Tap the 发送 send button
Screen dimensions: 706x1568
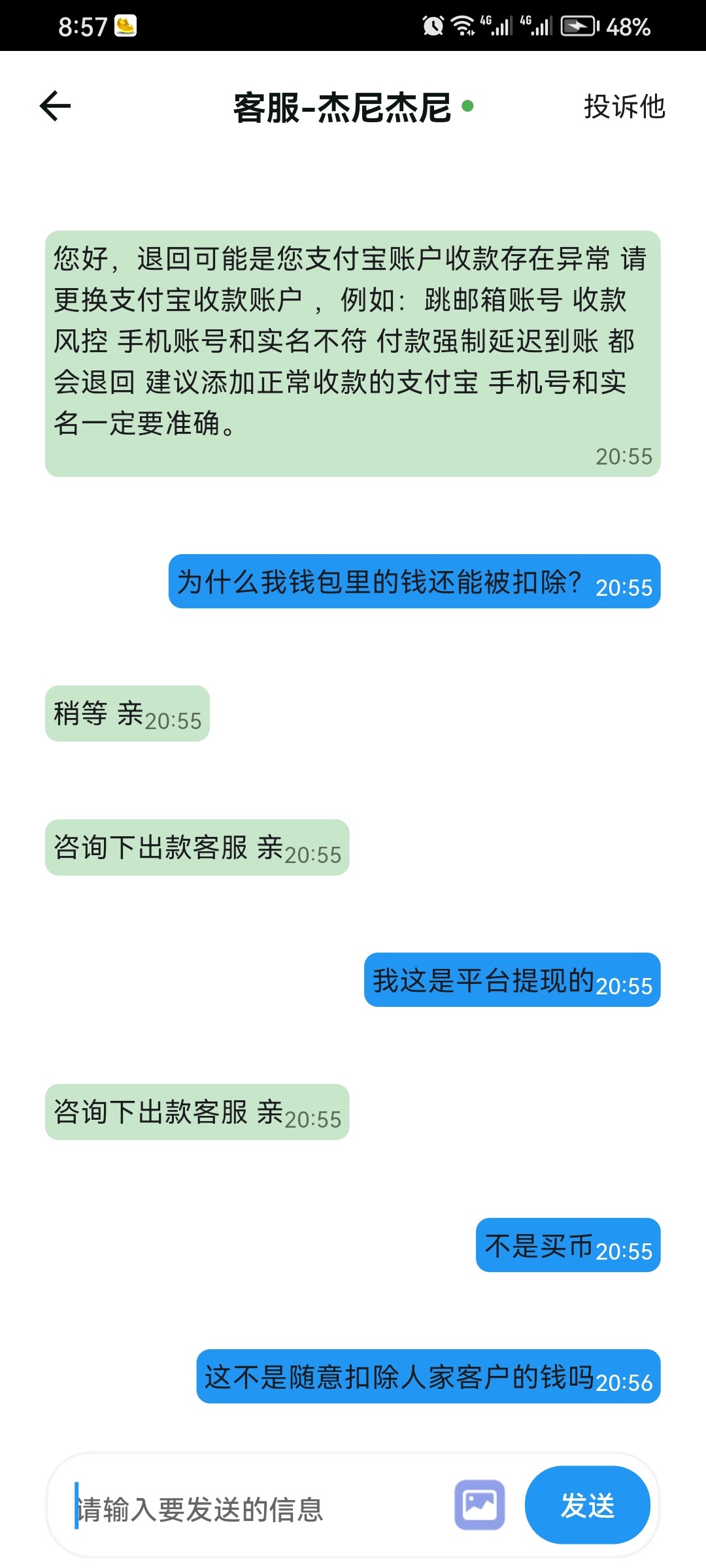coord(587,1505)
